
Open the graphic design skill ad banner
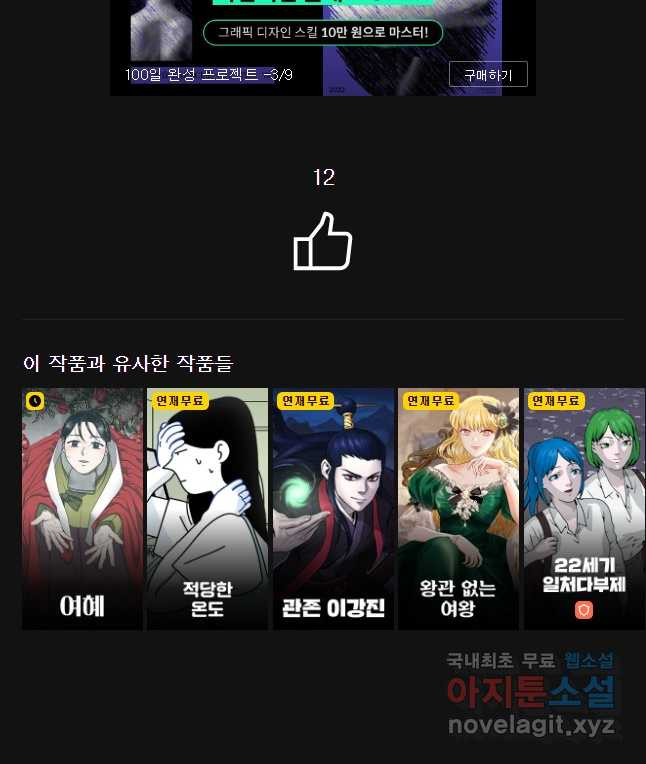[322, 34]
